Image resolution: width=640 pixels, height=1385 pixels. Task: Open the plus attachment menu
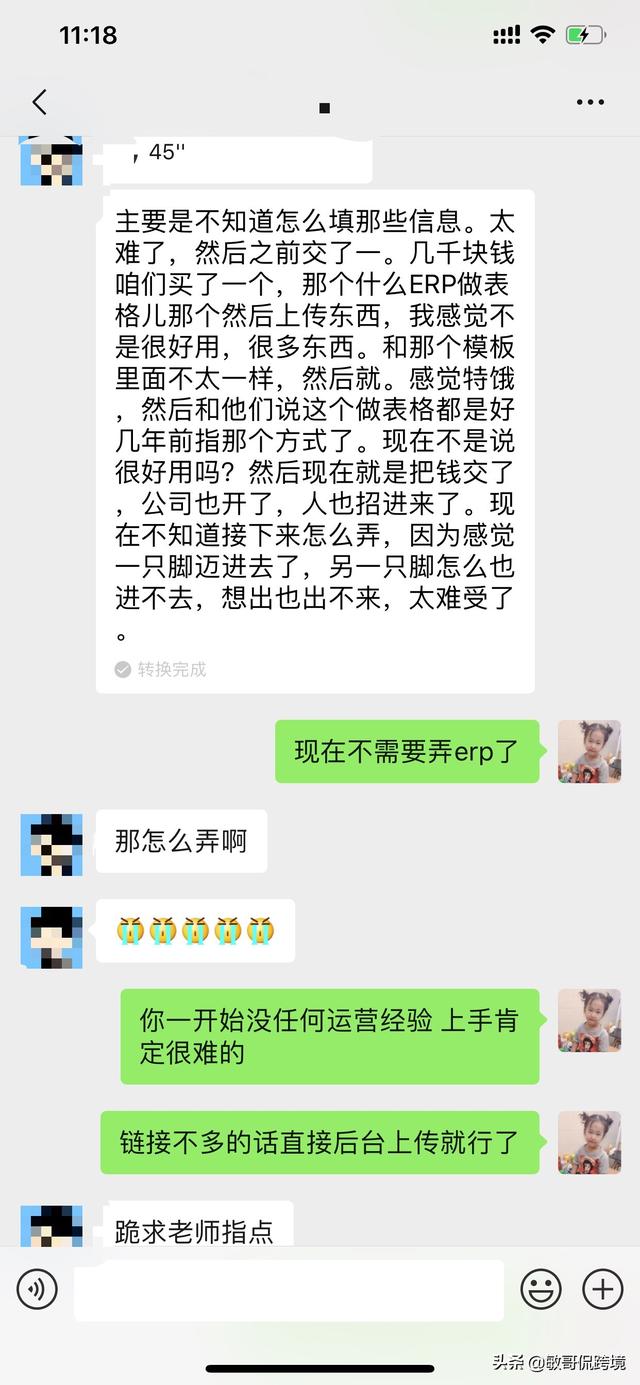click(x=602, y=1290)
